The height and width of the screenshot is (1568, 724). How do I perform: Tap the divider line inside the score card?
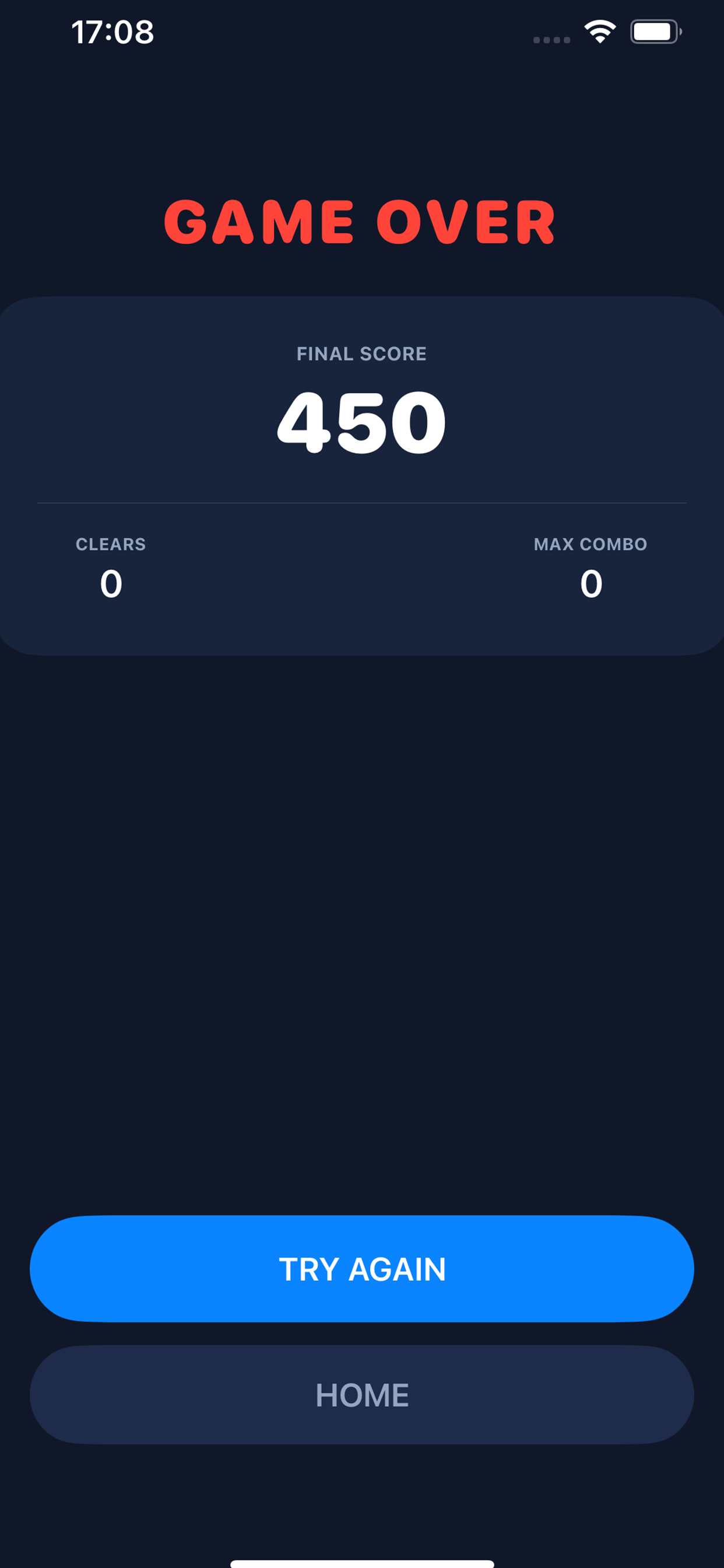coord(361,503)
